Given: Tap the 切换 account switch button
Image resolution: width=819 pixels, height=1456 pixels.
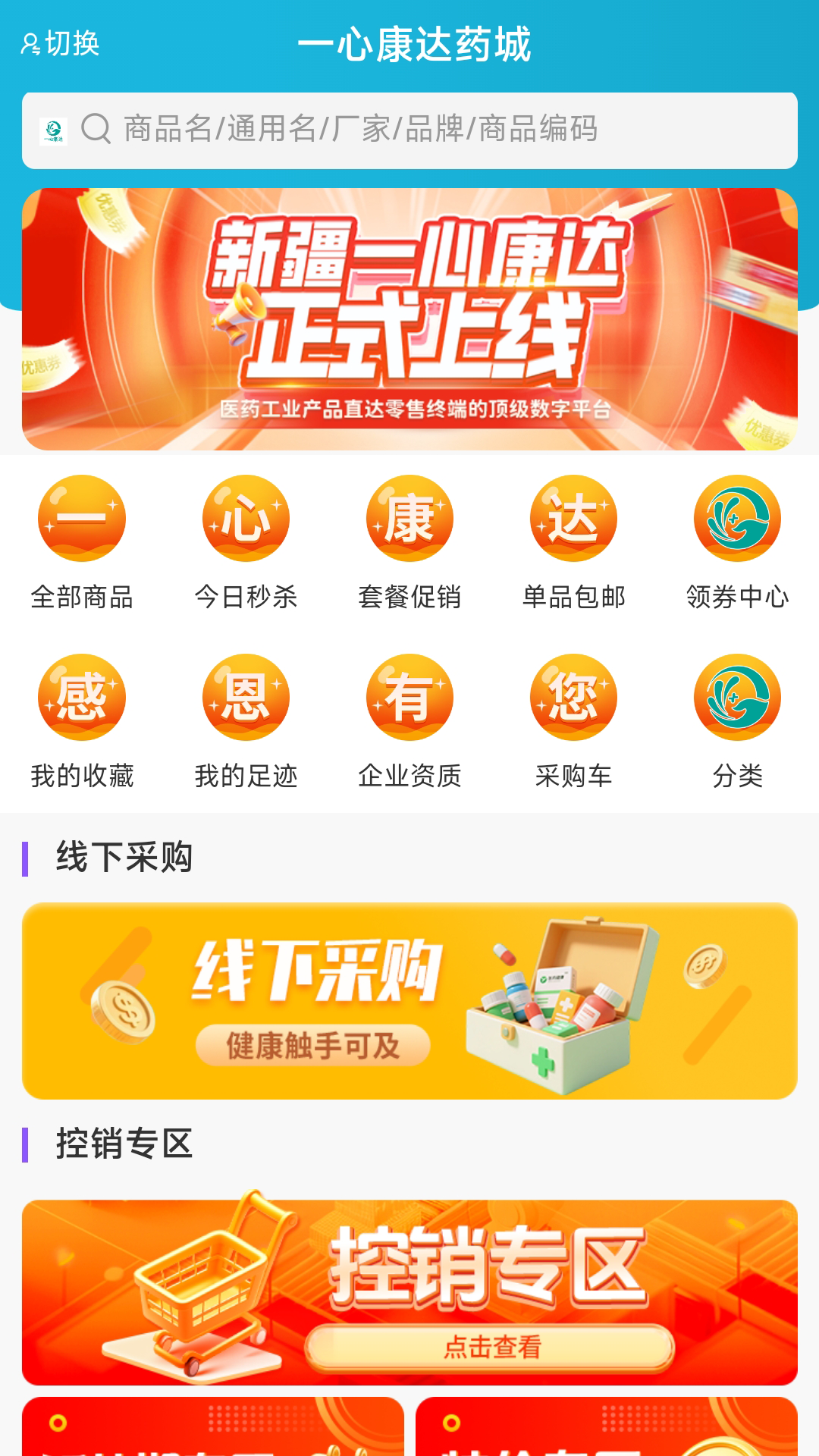Looking at the screenshot, I should coord(61,43).
